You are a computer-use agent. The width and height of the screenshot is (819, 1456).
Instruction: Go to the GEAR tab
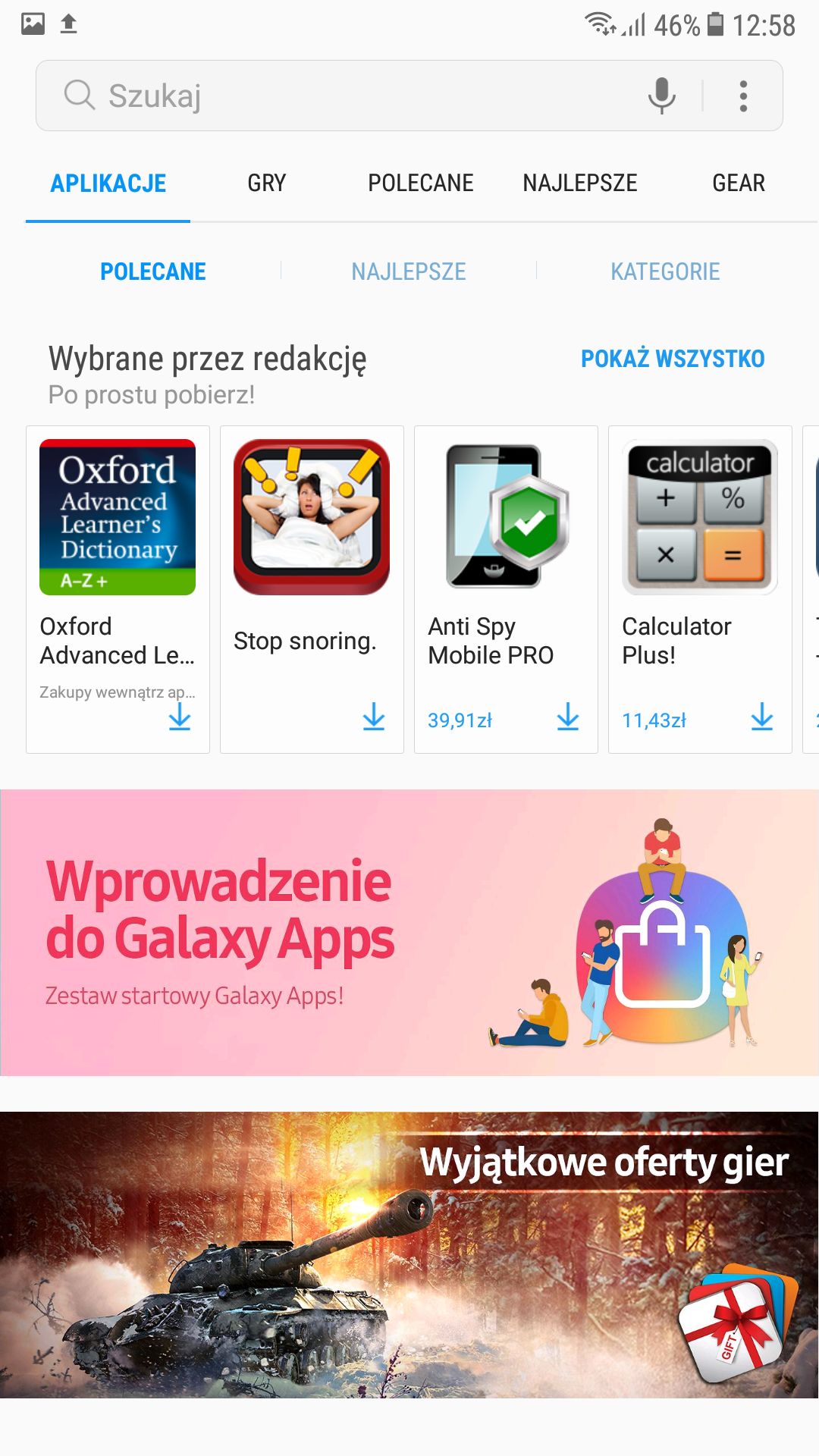[x=739, y=183]
